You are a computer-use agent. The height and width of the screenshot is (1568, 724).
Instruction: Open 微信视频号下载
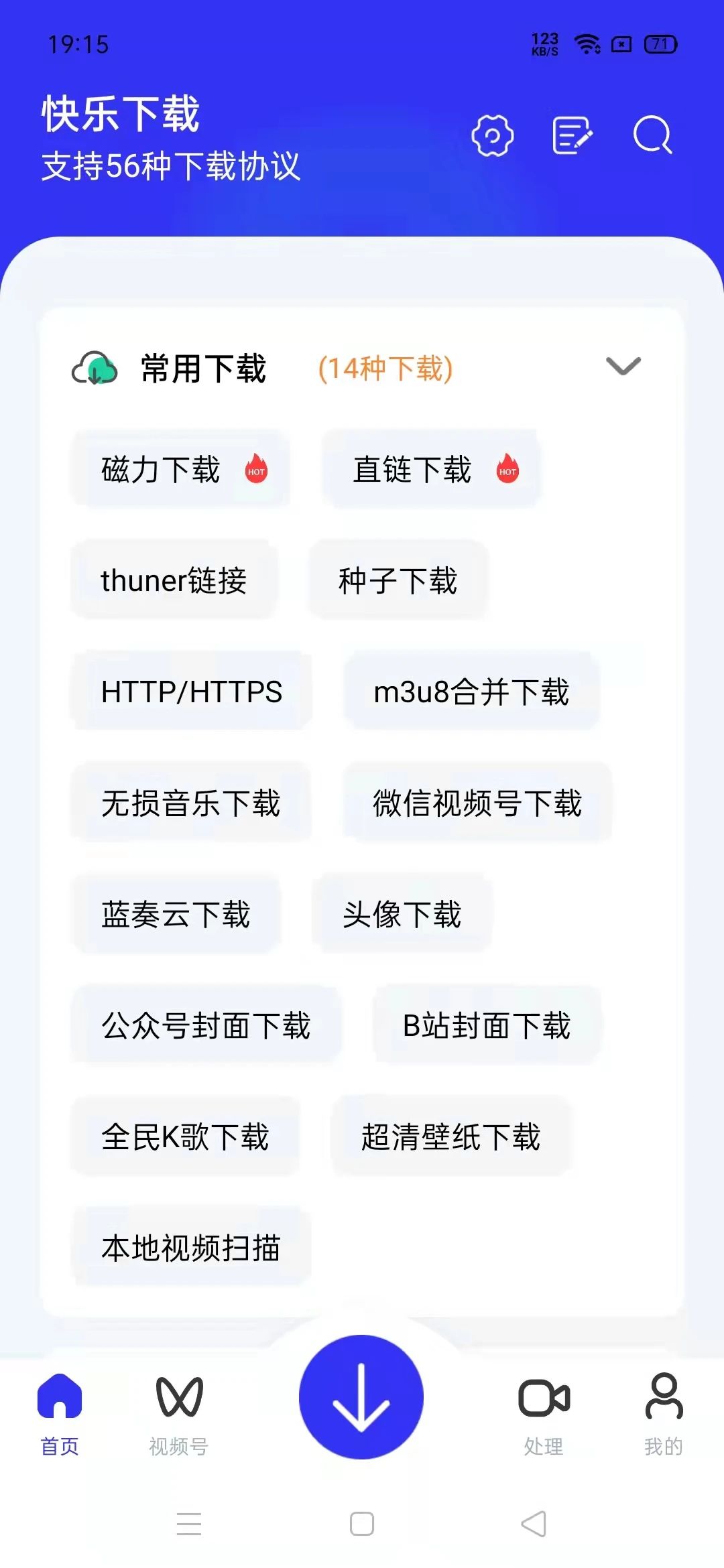tap(477, 803)
